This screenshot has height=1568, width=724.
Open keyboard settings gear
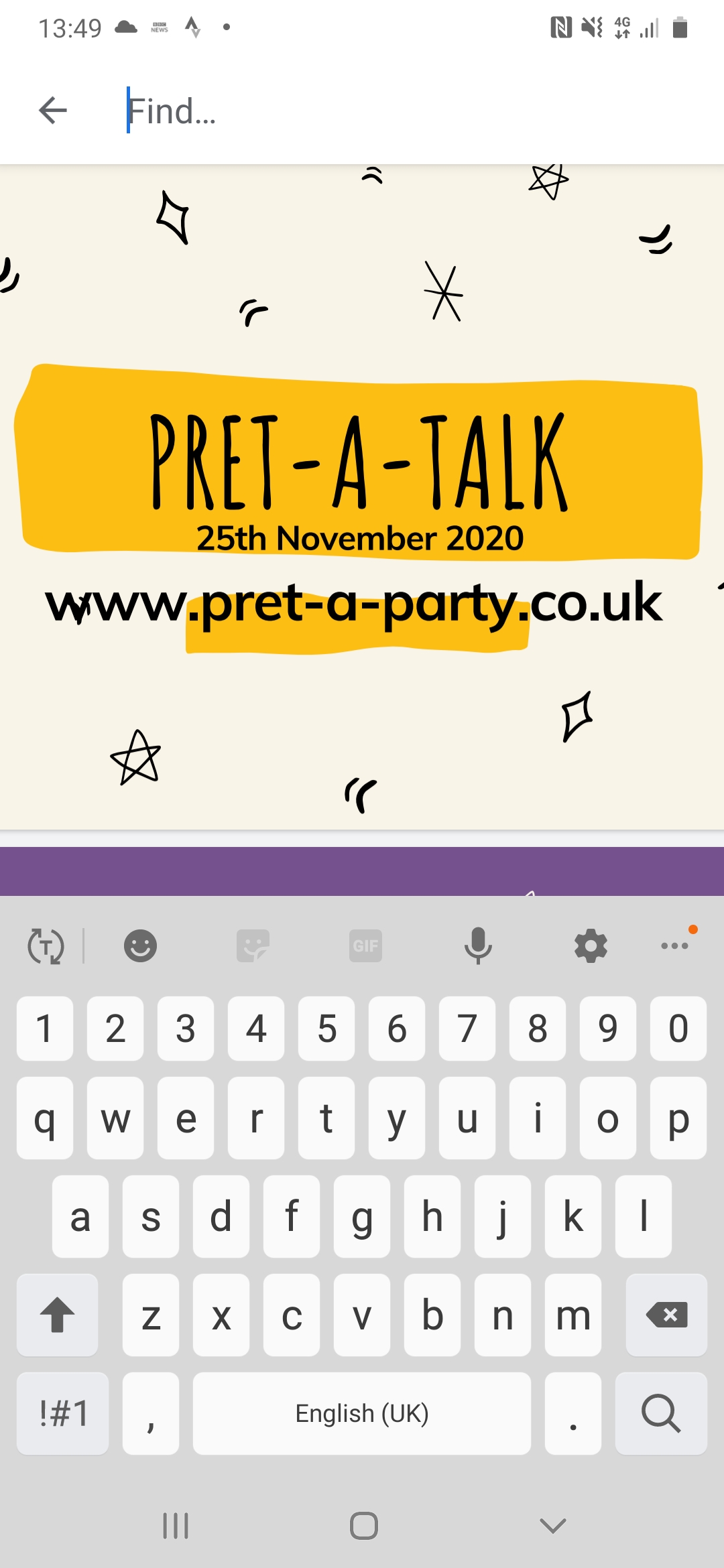pyautogui.click(x=591, y=945)
